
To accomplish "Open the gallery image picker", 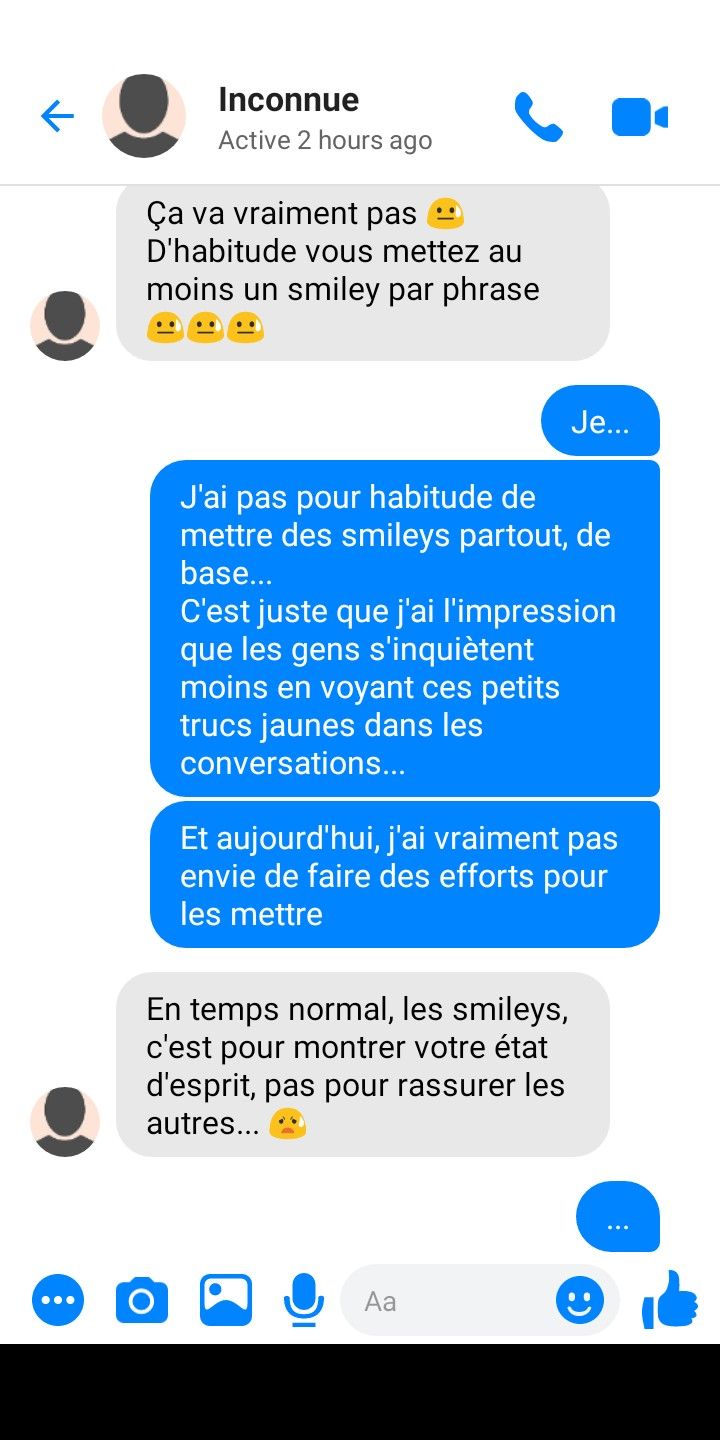I will [x=226, y=1300].
